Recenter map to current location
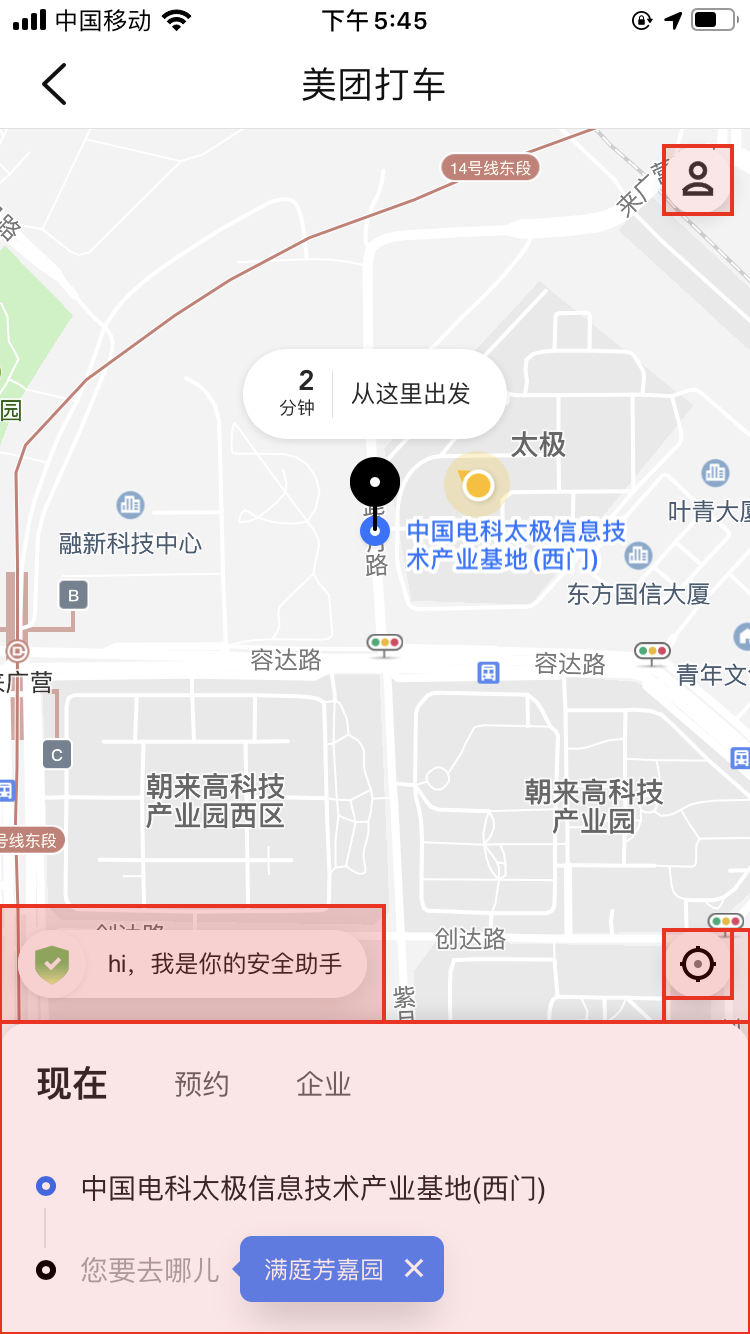750x1334 pixels. (x=698, y=964)
